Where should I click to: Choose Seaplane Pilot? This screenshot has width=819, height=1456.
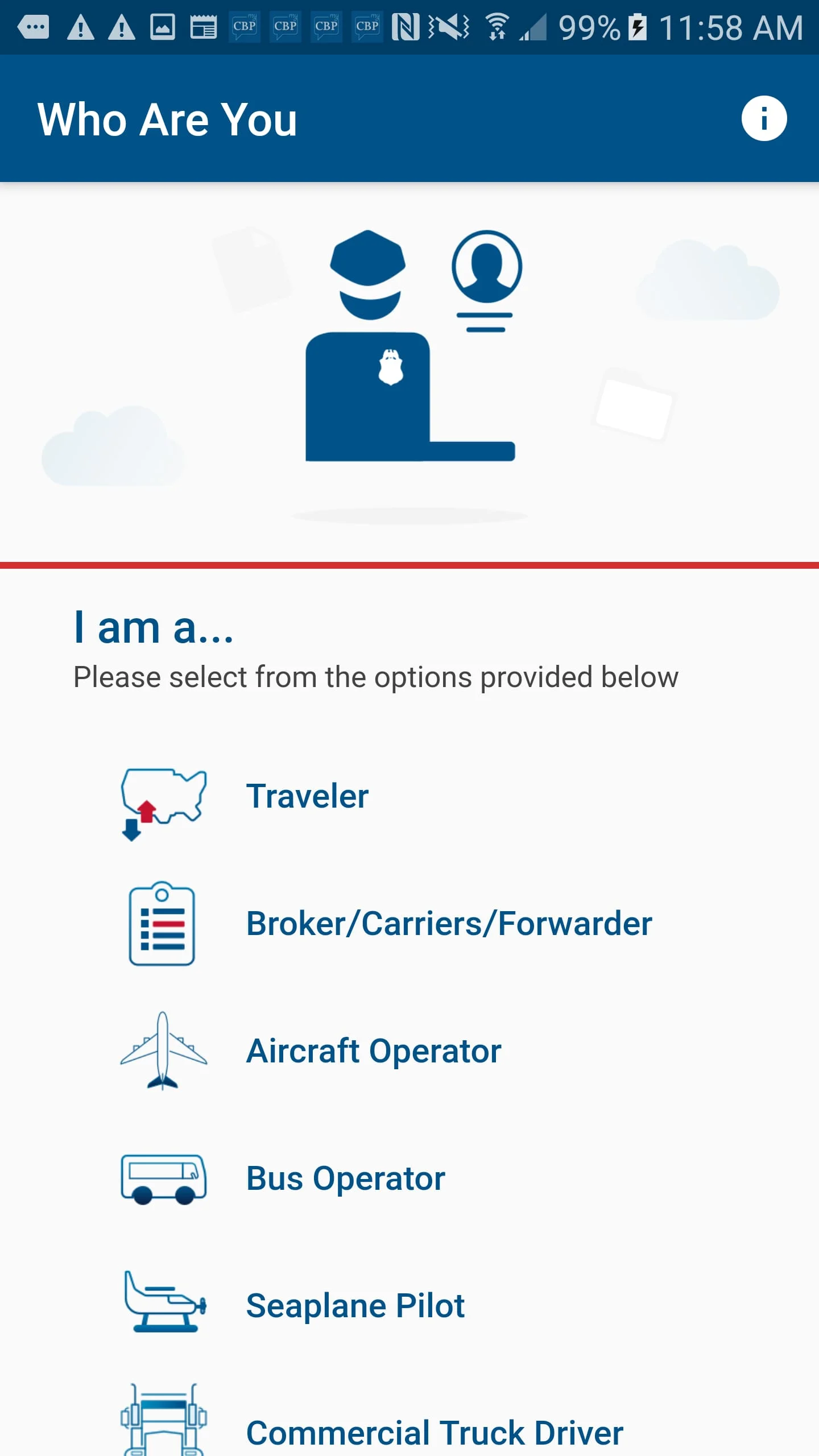tap(355, 1306)
